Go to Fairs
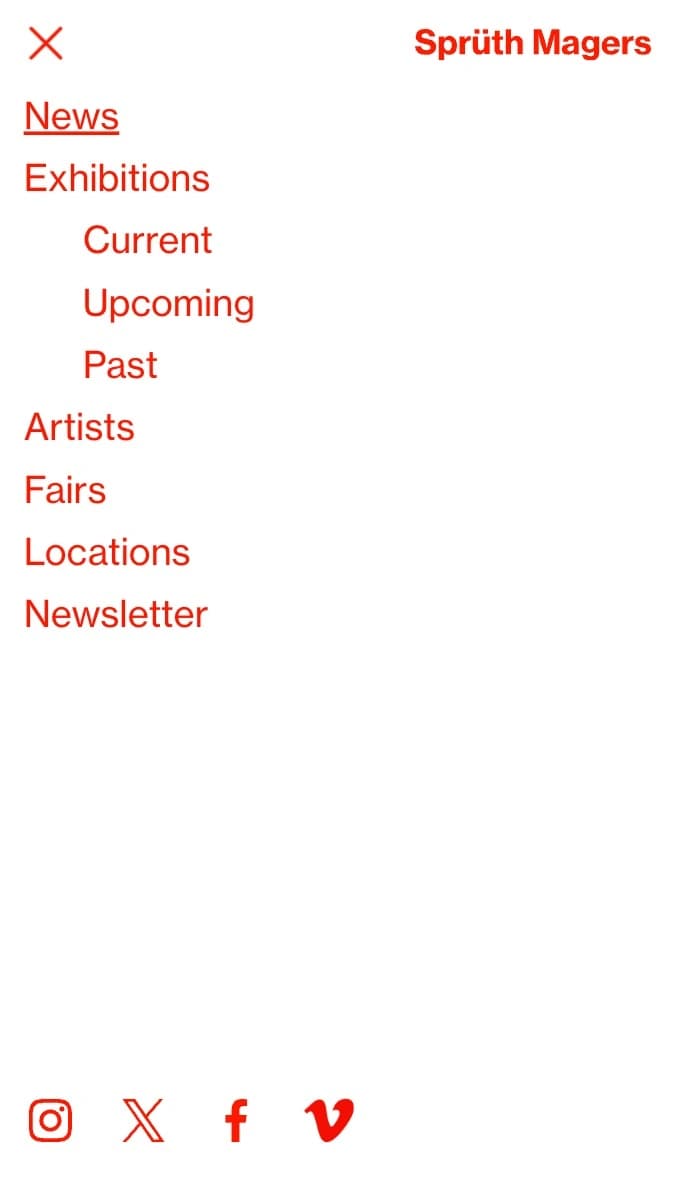676x1200 pixels. (65, 490)
